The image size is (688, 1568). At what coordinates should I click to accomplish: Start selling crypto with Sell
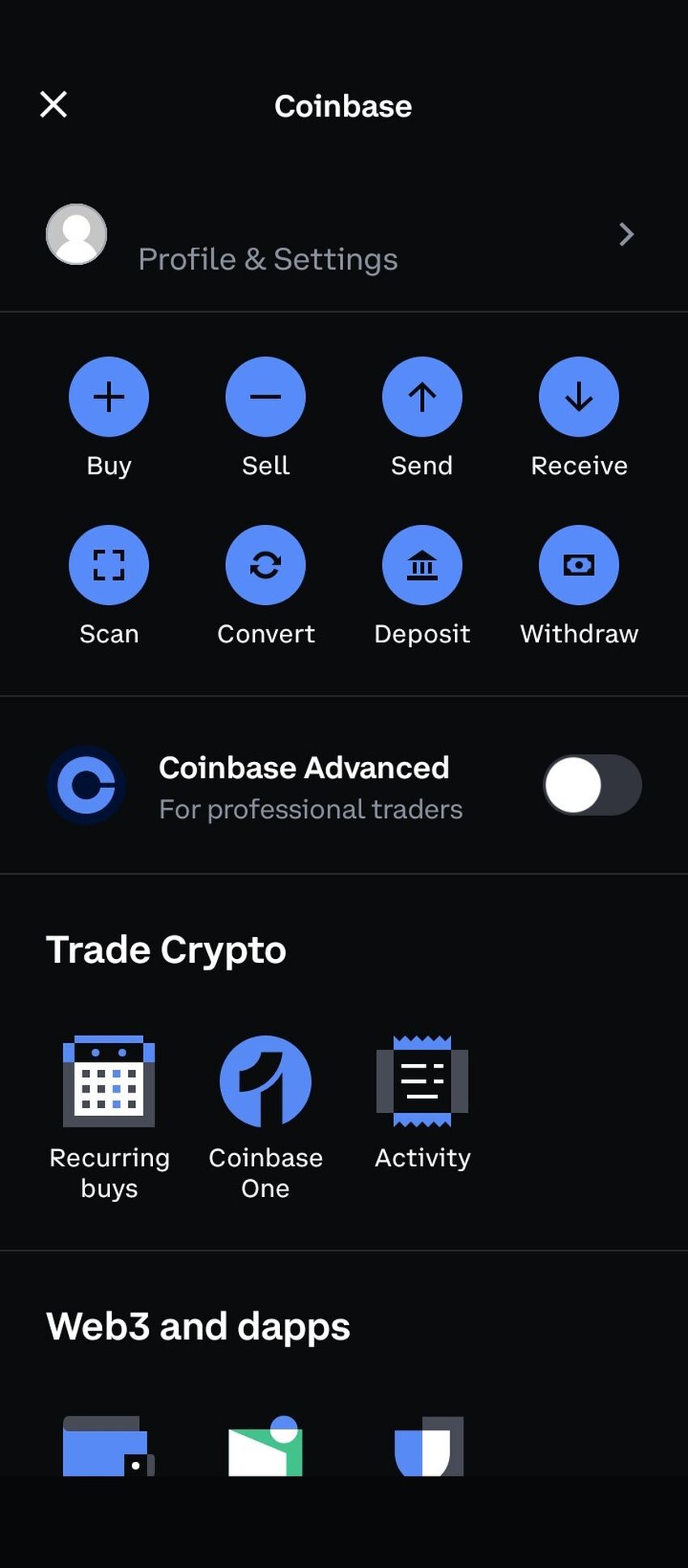(x=265, y=398)
